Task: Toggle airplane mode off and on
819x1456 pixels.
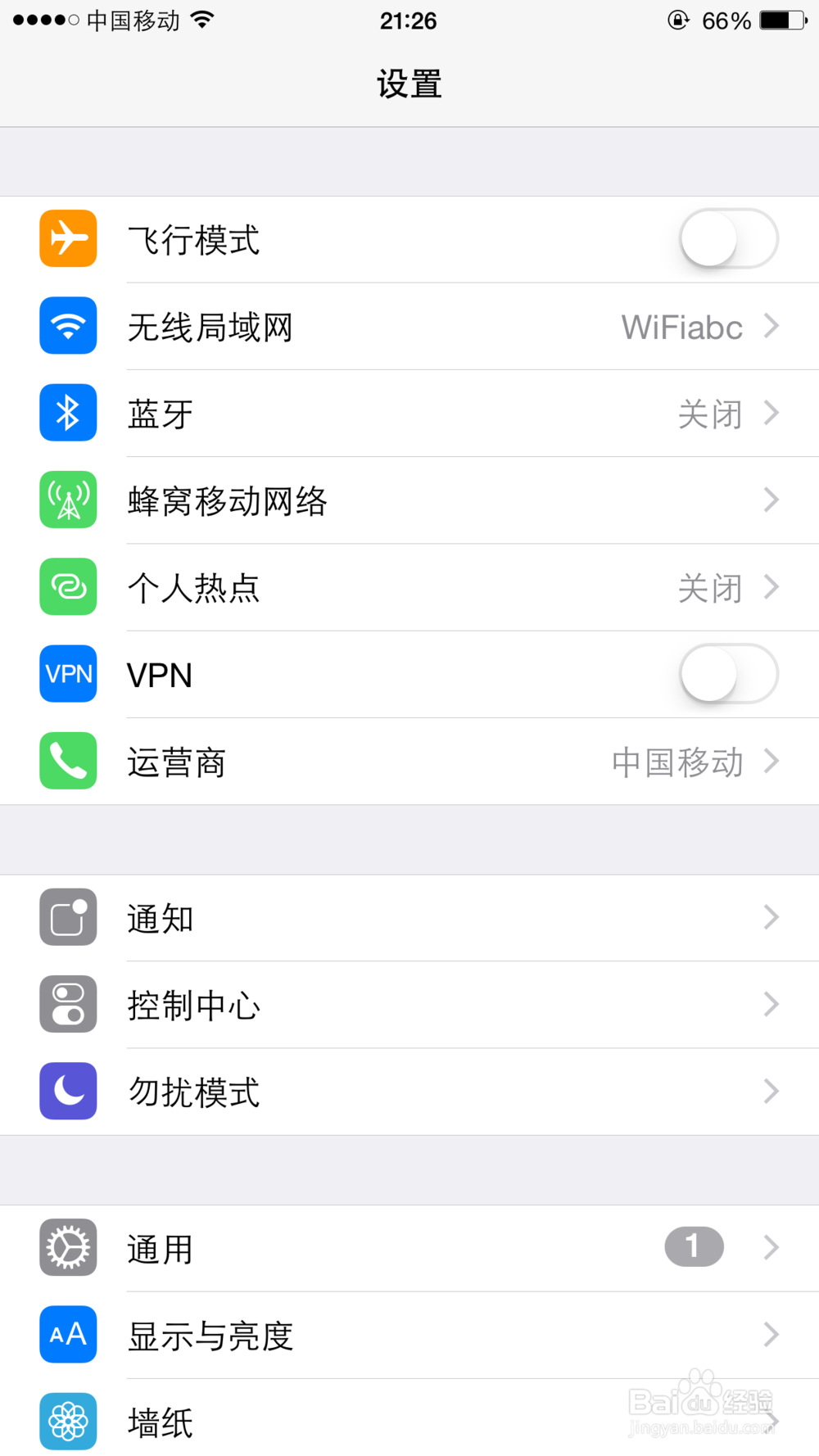Action: [x=727, y=238]
